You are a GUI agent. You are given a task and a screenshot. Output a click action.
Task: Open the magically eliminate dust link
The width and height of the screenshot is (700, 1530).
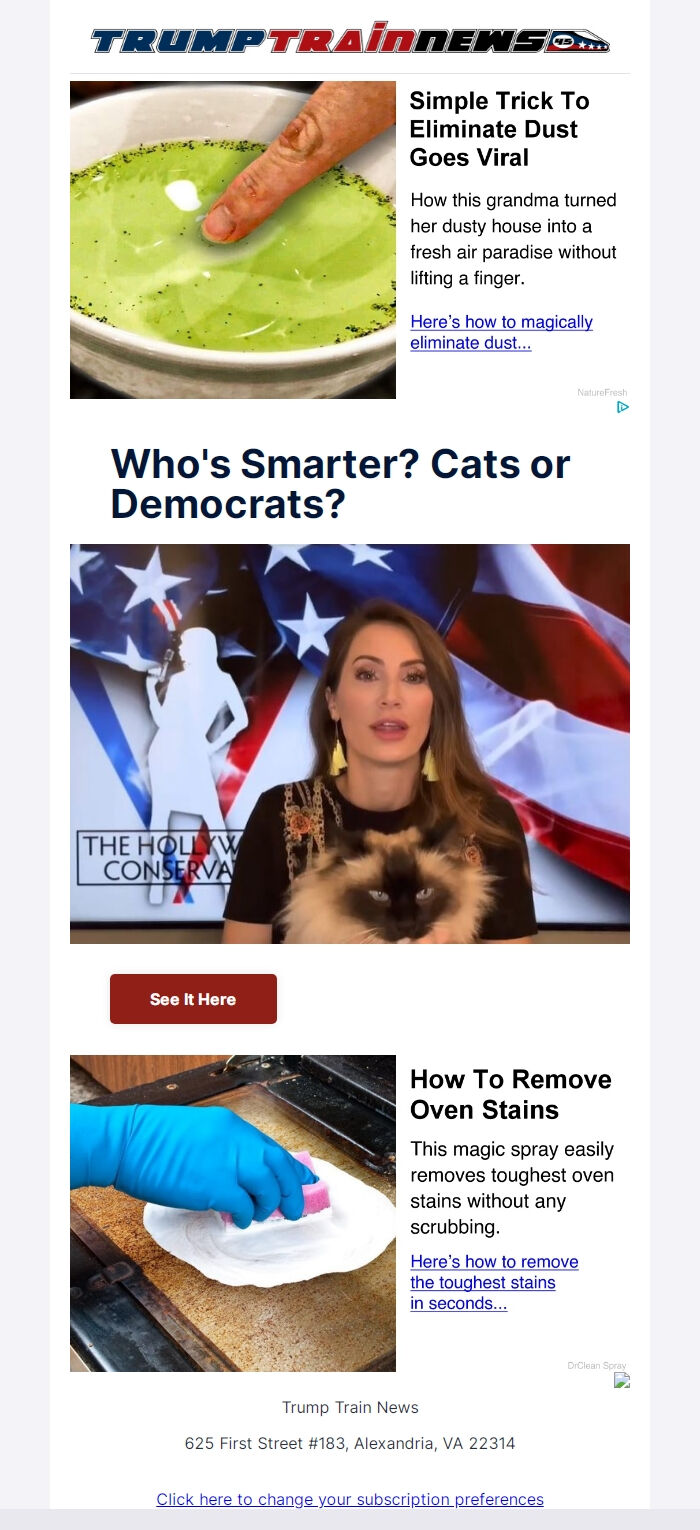(501, 332)
